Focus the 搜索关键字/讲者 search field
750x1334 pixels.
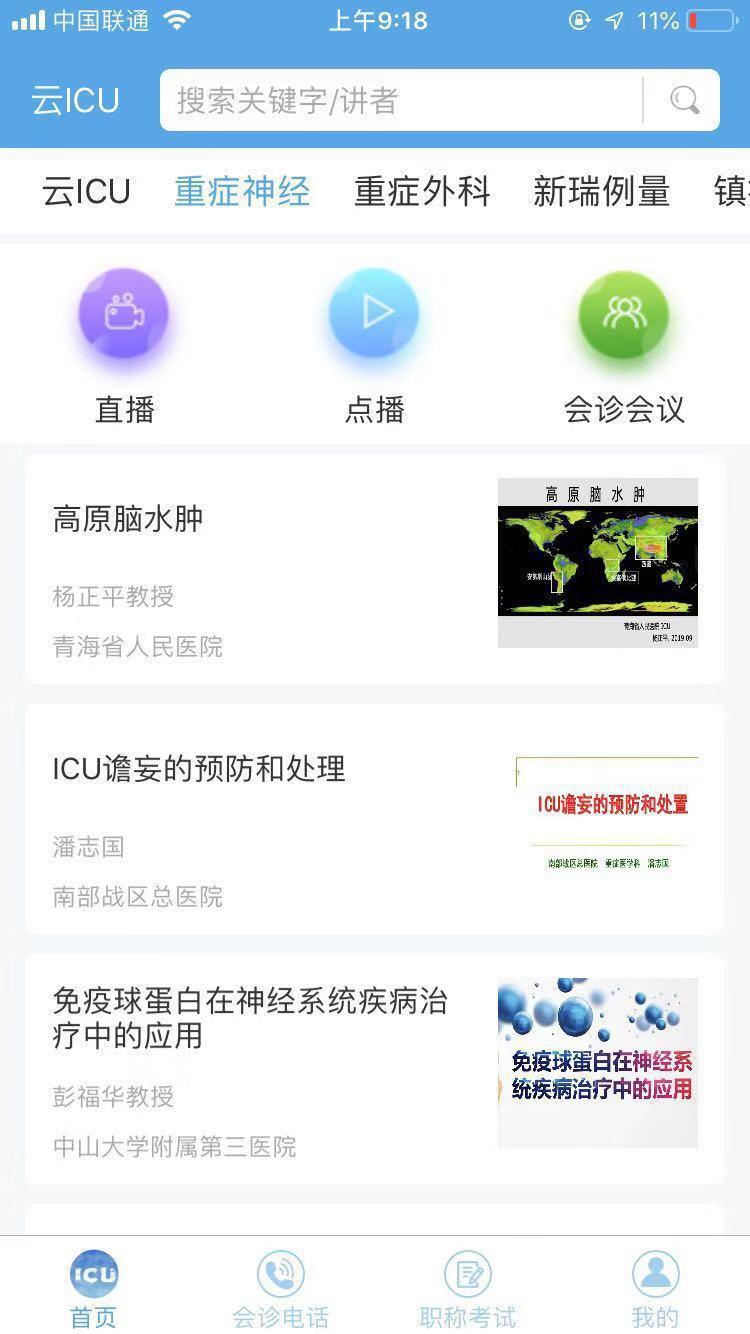[x=400, y=100]
